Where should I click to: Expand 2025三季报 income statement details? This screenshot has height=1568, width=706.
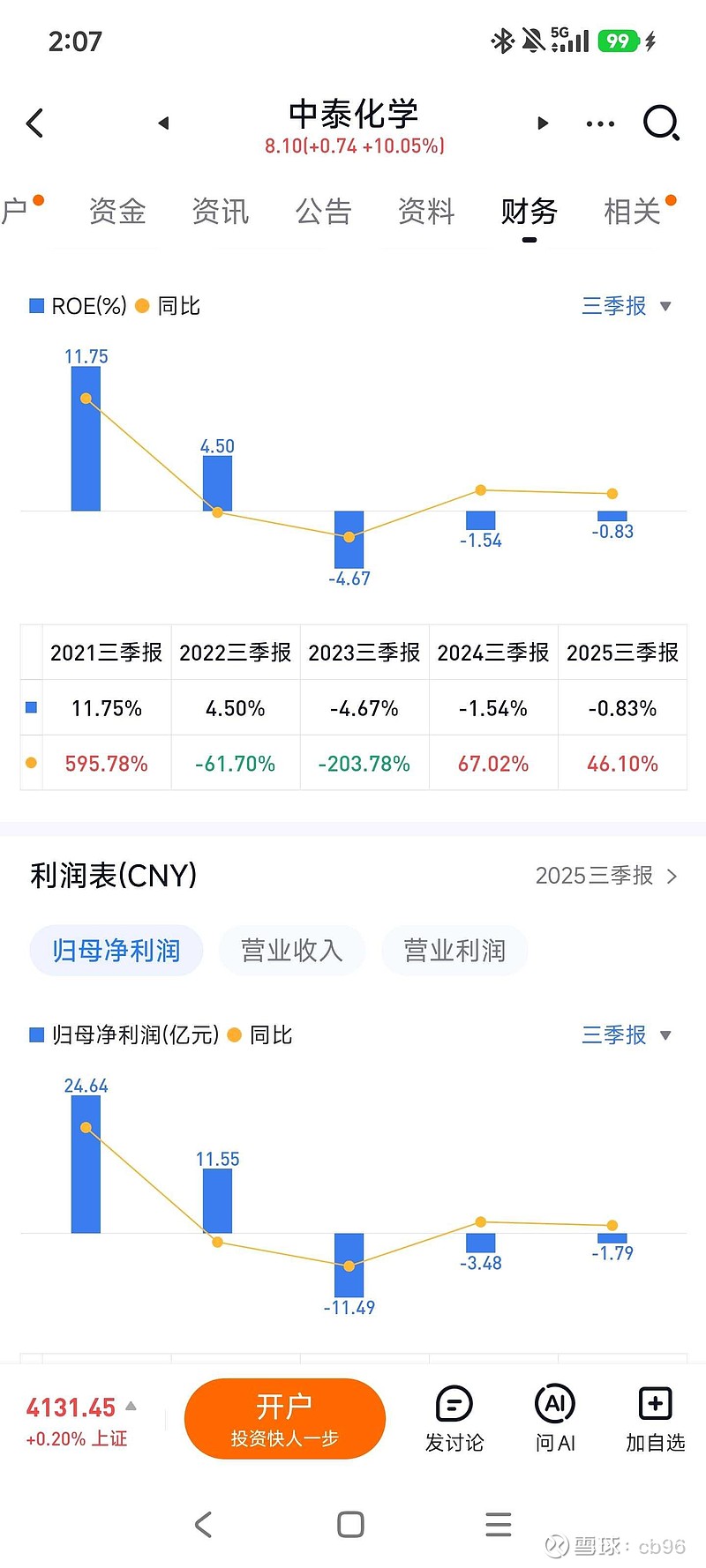pos(605,876)
